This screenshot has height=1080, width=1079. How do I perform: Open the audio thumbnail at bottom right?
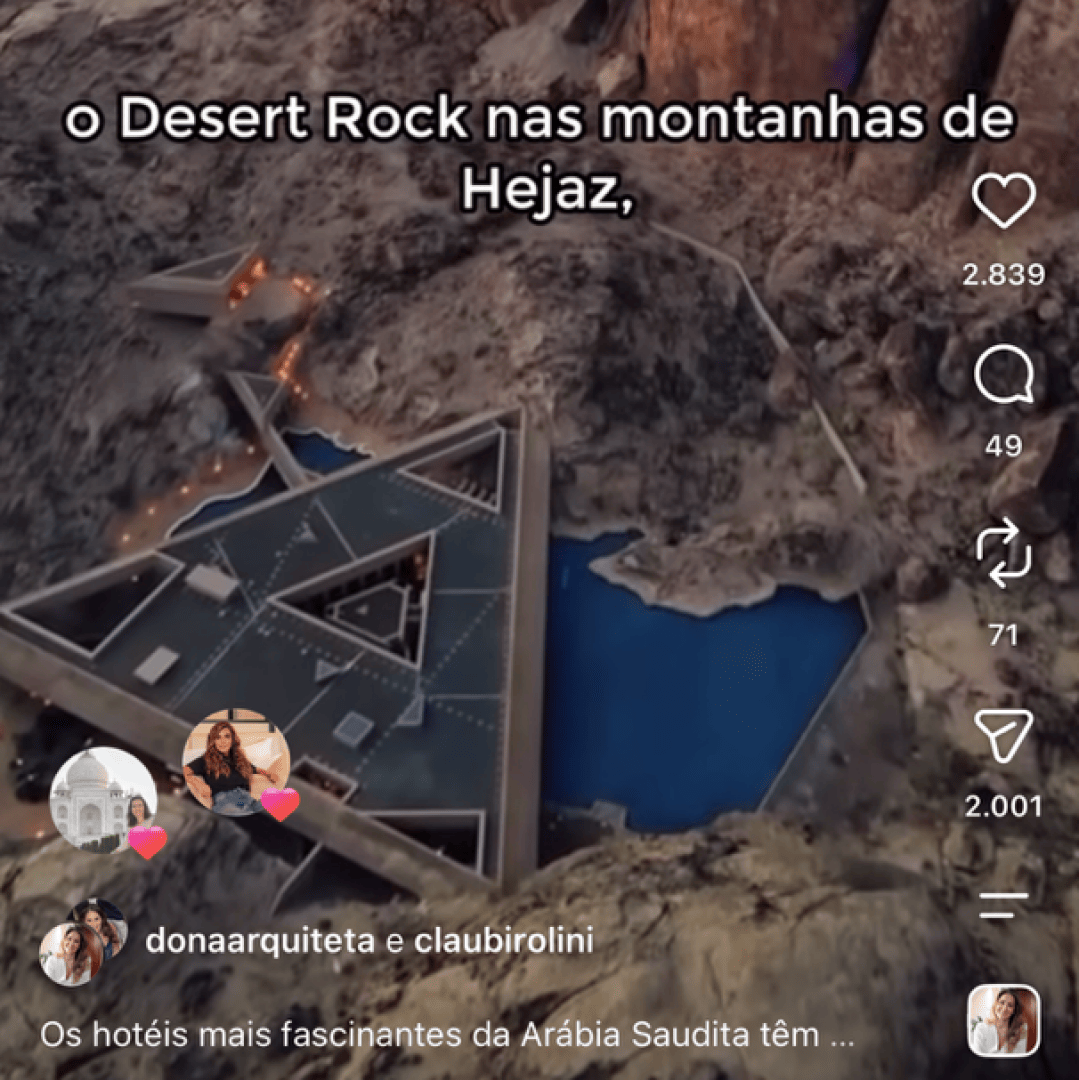tap(1003, 1020)
